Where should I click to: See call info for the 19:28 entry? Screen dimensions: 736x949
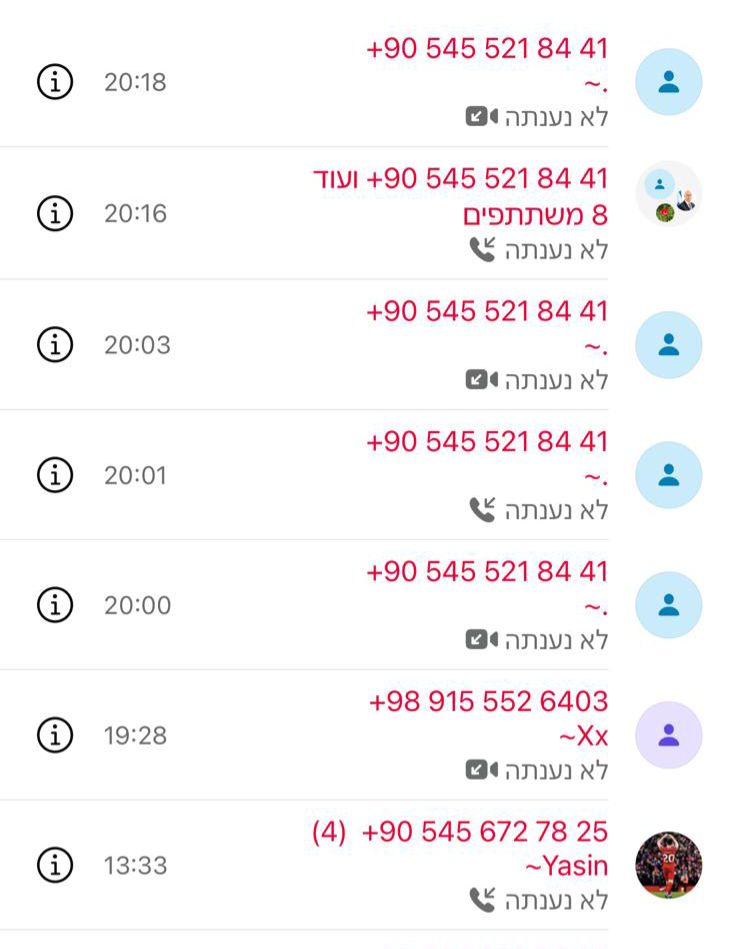point(56,736)
